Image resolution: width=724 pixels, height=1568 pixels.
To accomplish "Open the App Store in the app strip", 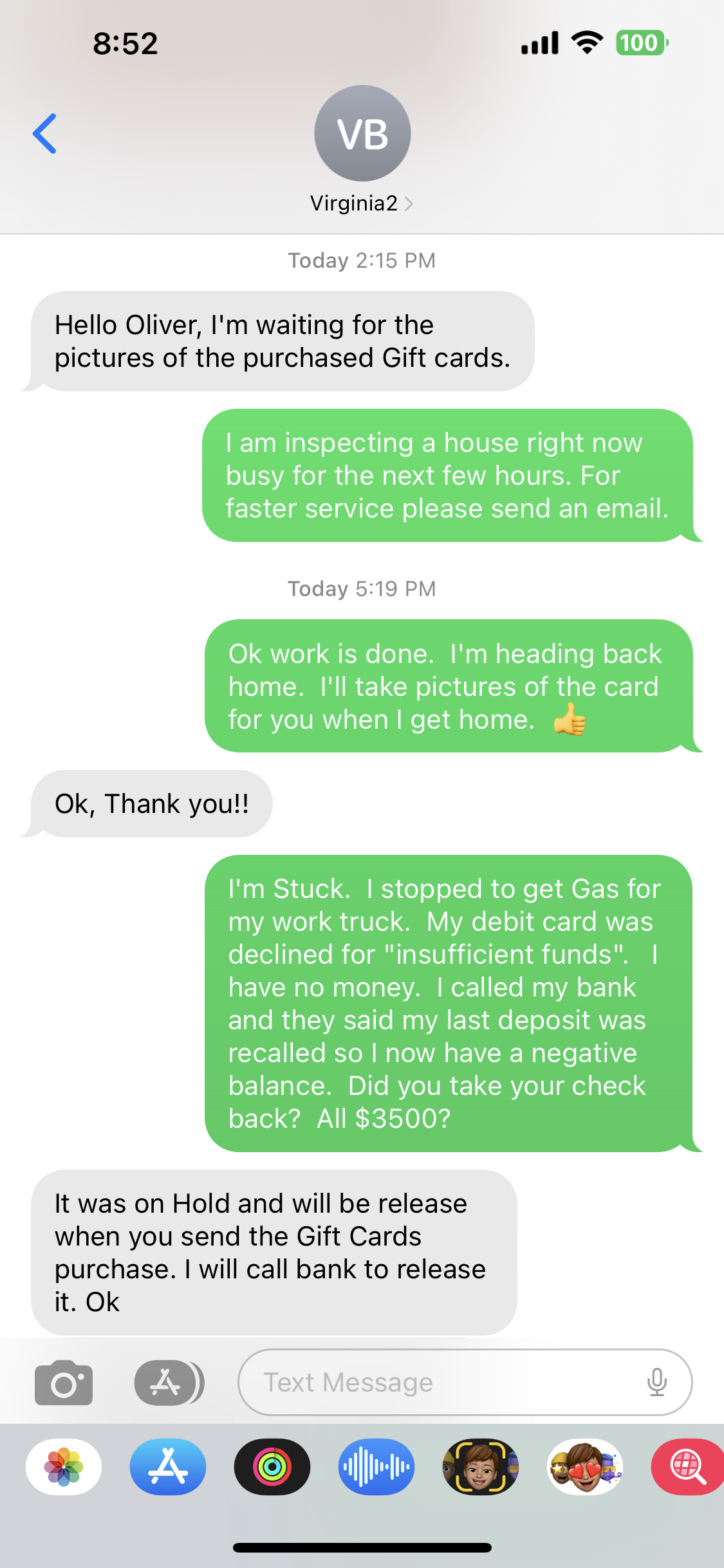I will click(168, 1467).
